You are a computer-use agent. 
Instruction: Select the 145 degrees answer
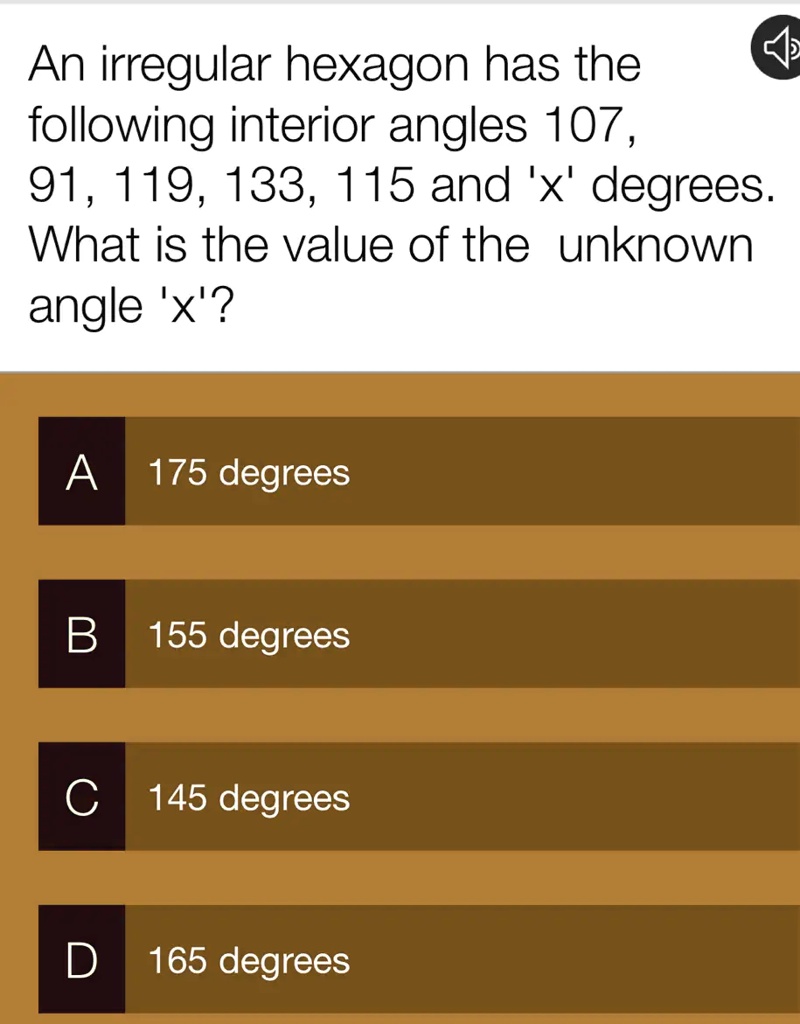coord(400,797)
